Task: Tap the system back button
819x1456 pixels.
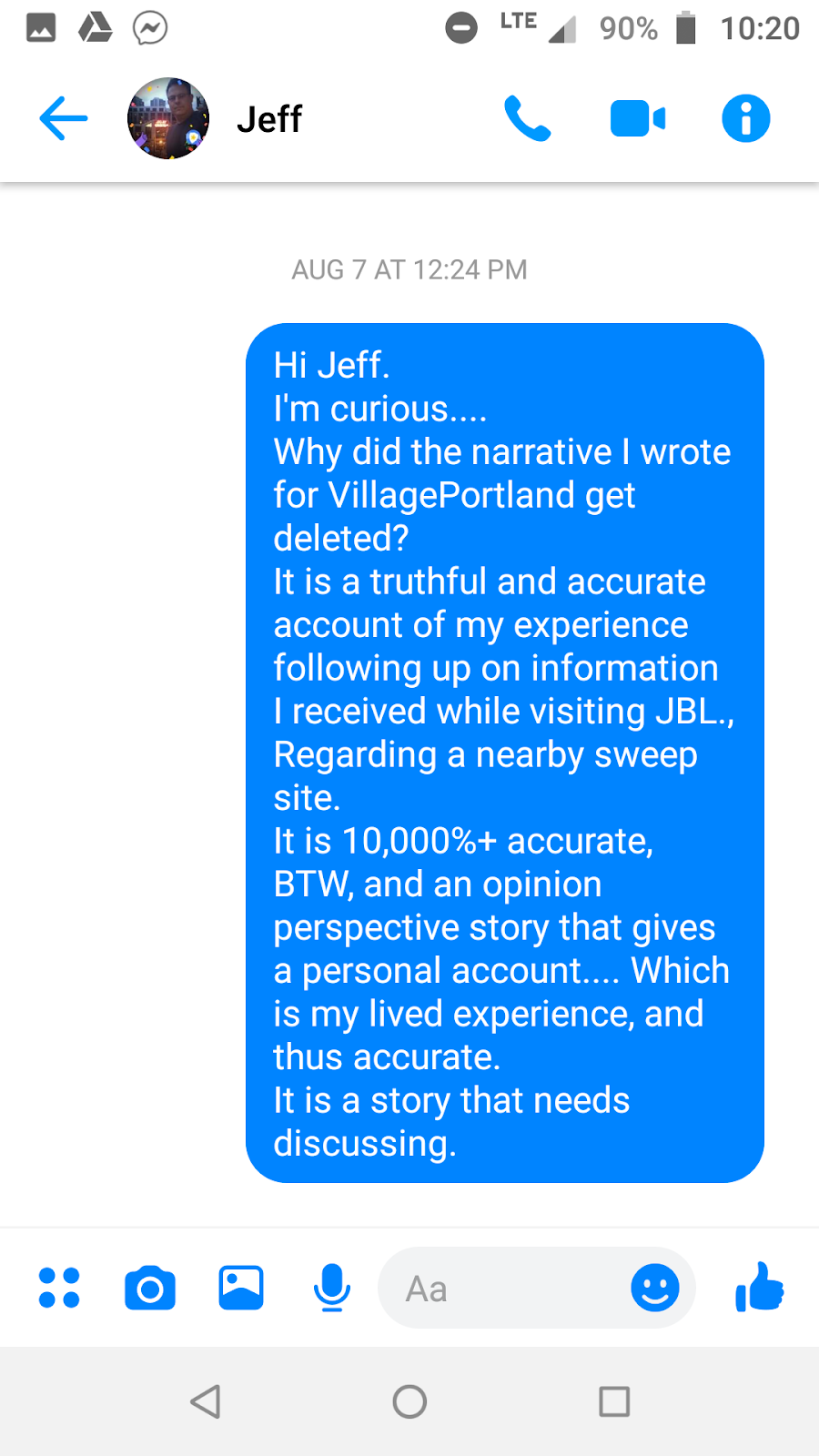Action: 206,1401
